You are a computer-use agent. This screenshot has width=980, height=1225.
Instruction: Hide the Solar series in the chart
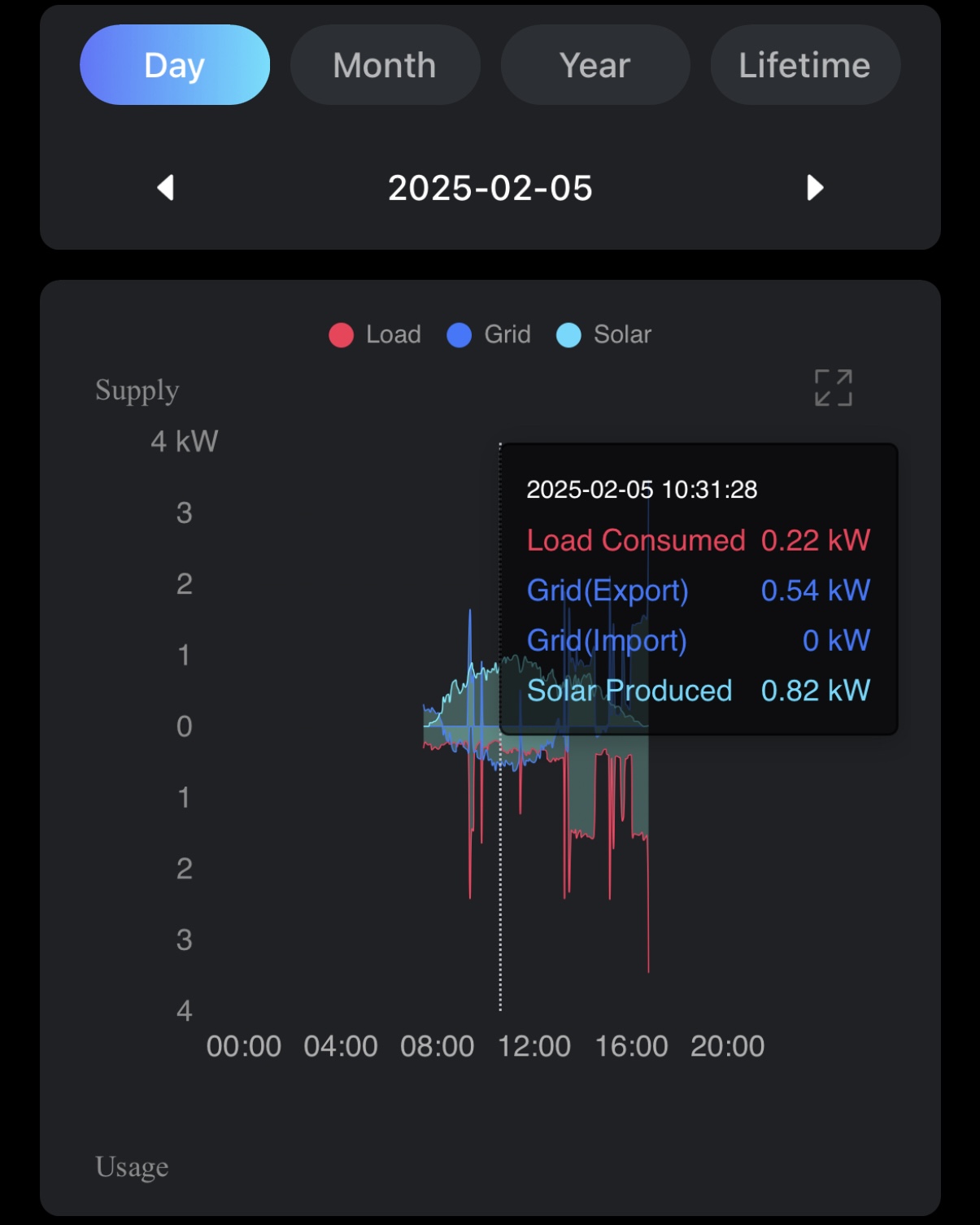tap(604, 335)
